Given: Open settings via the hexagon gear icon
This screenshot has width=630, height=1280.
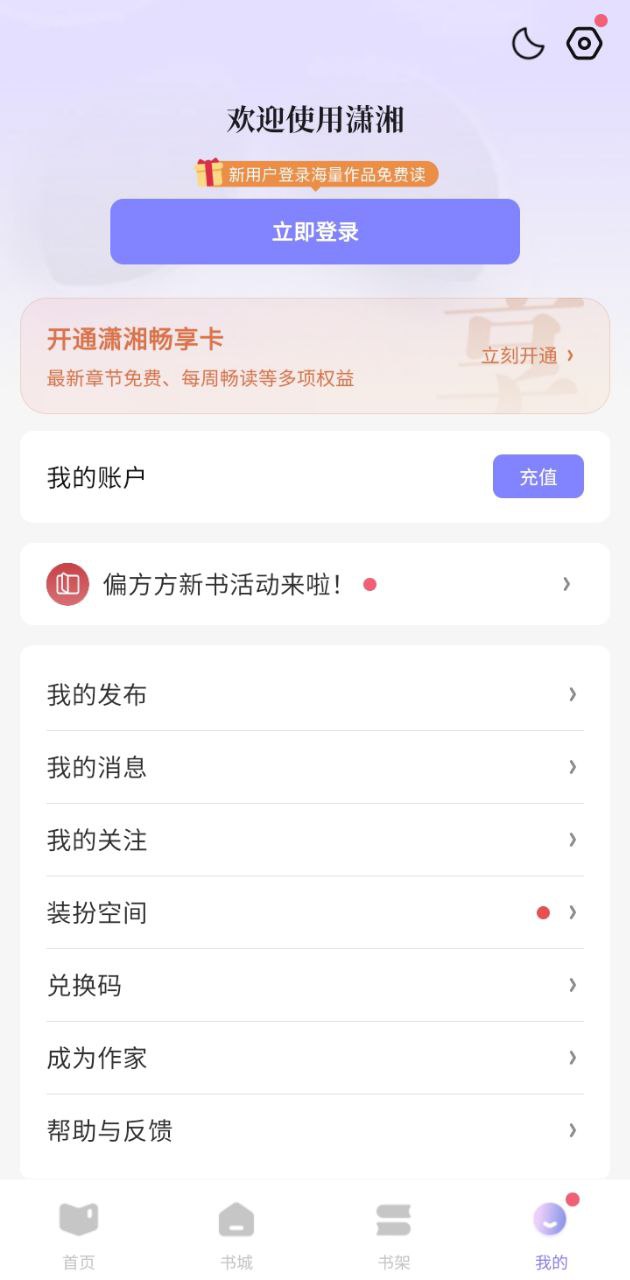Looking at the screenshot, I should coord(584,44).
